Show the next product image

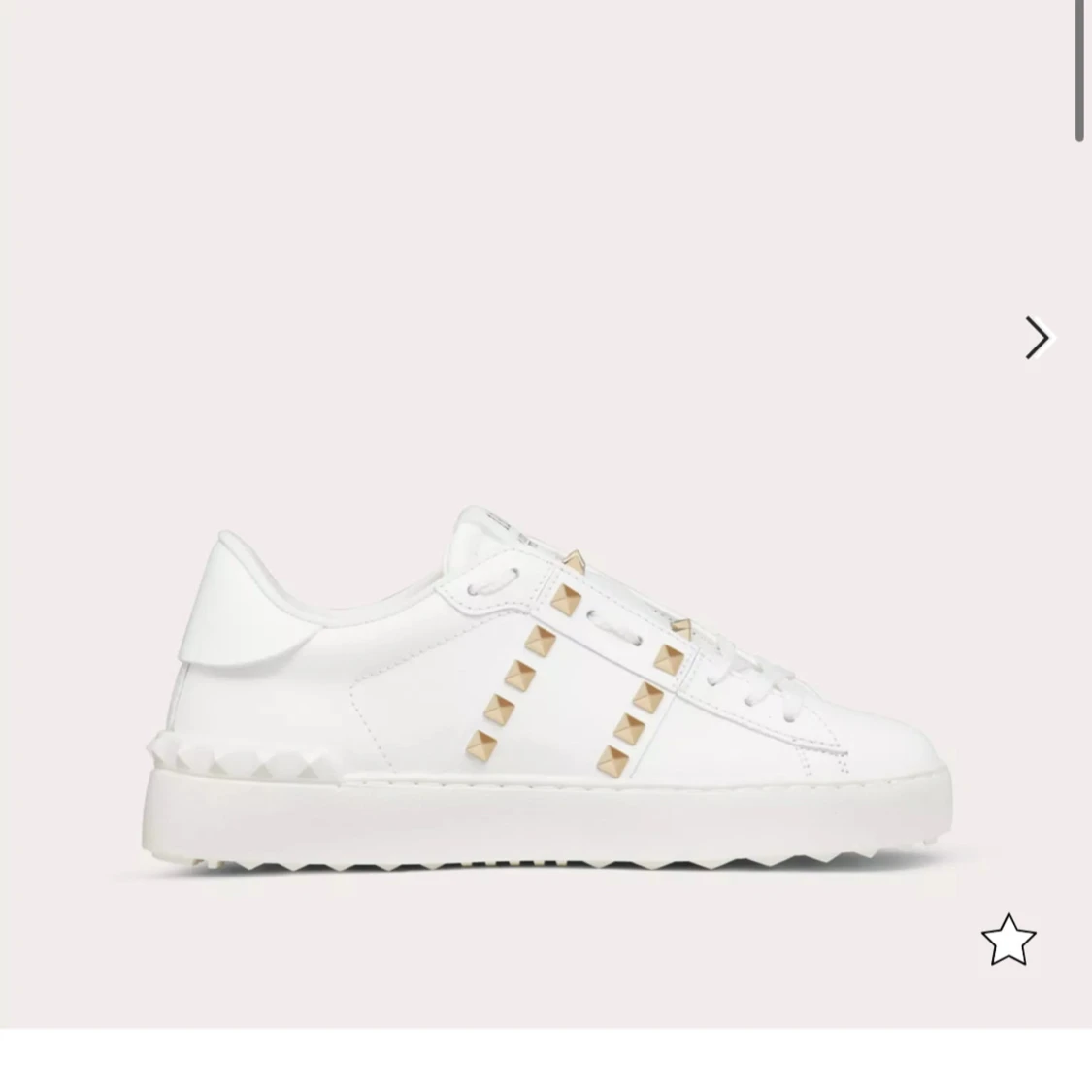[x=1037, y=338]
